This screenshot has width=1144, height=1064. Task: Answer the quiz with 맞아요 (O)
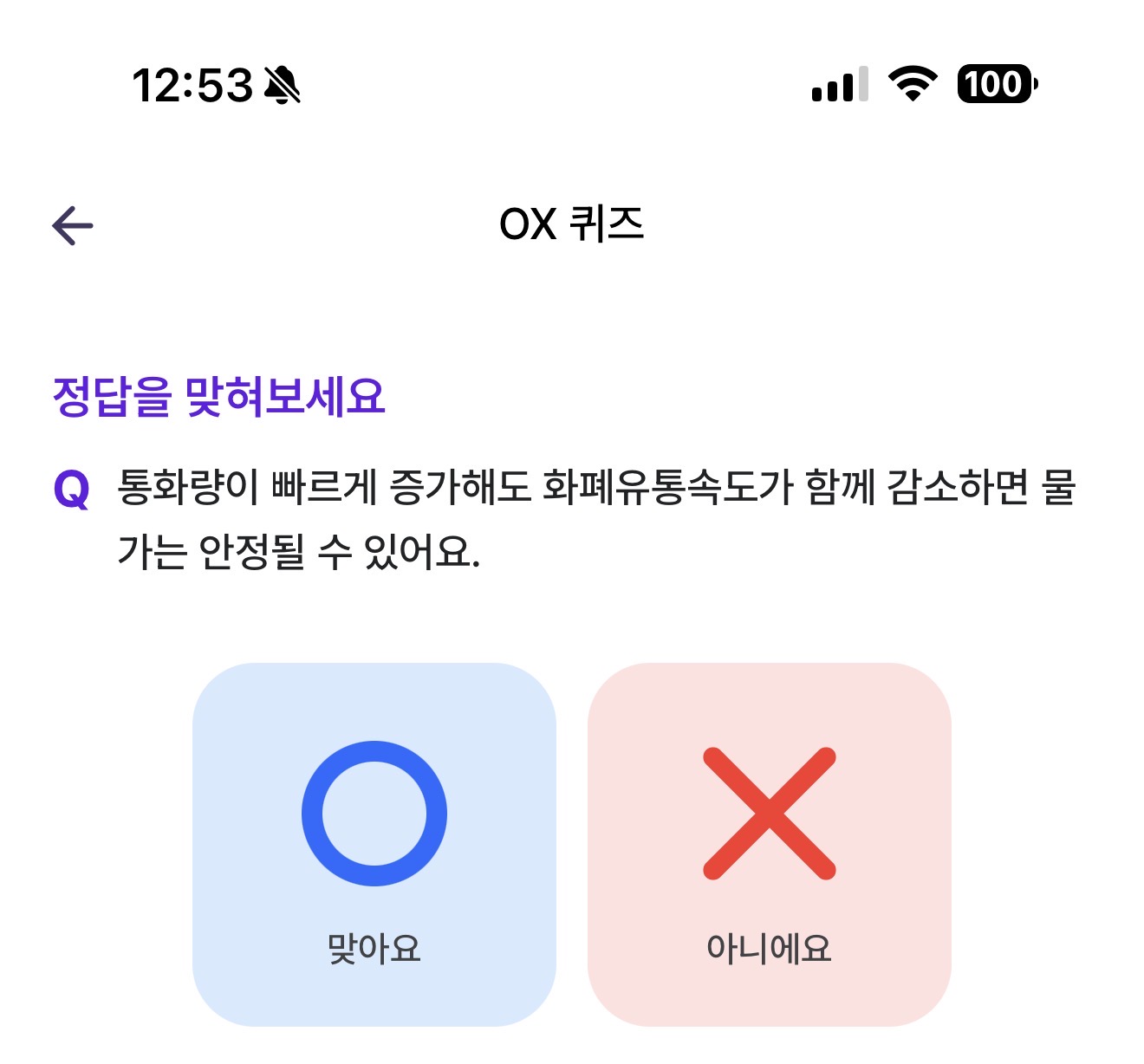tap(374, 845)
